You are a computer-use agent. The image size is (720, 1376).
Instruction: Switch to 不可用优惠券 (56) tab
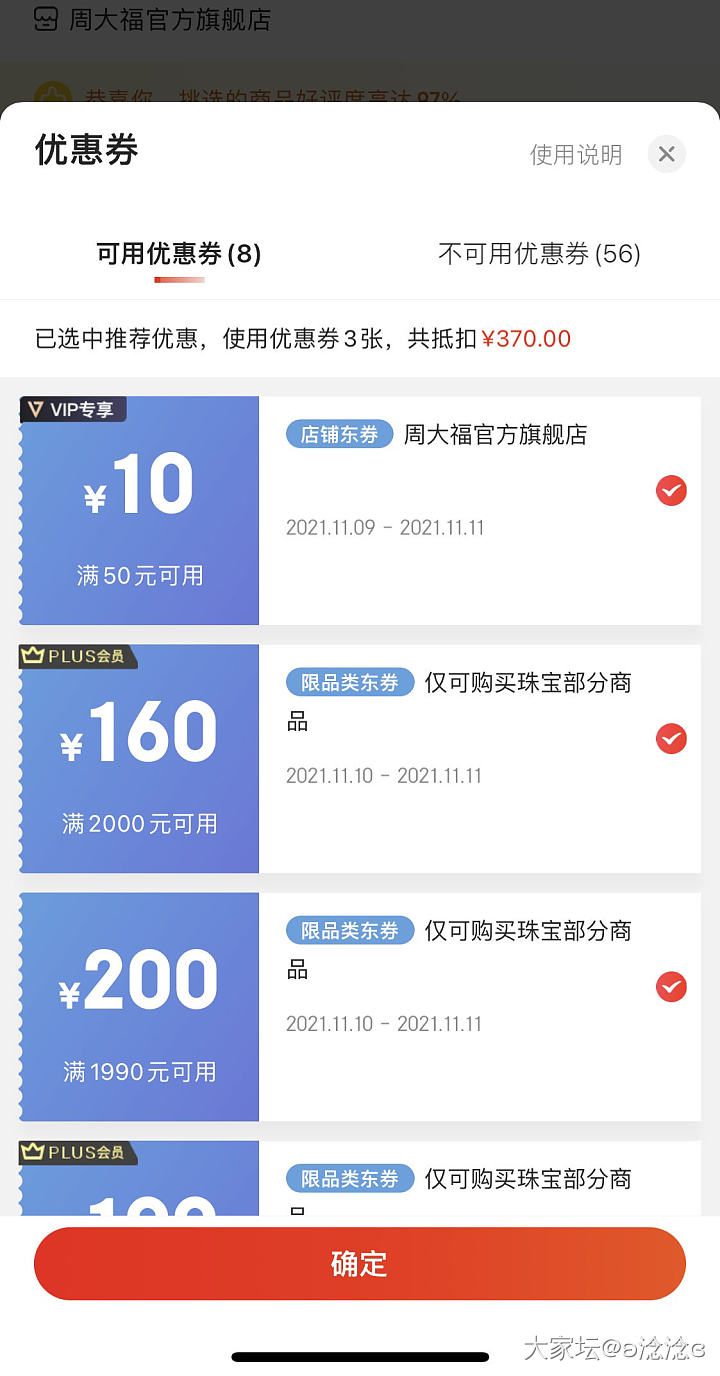pyautogui.click(x=539, y=254)
